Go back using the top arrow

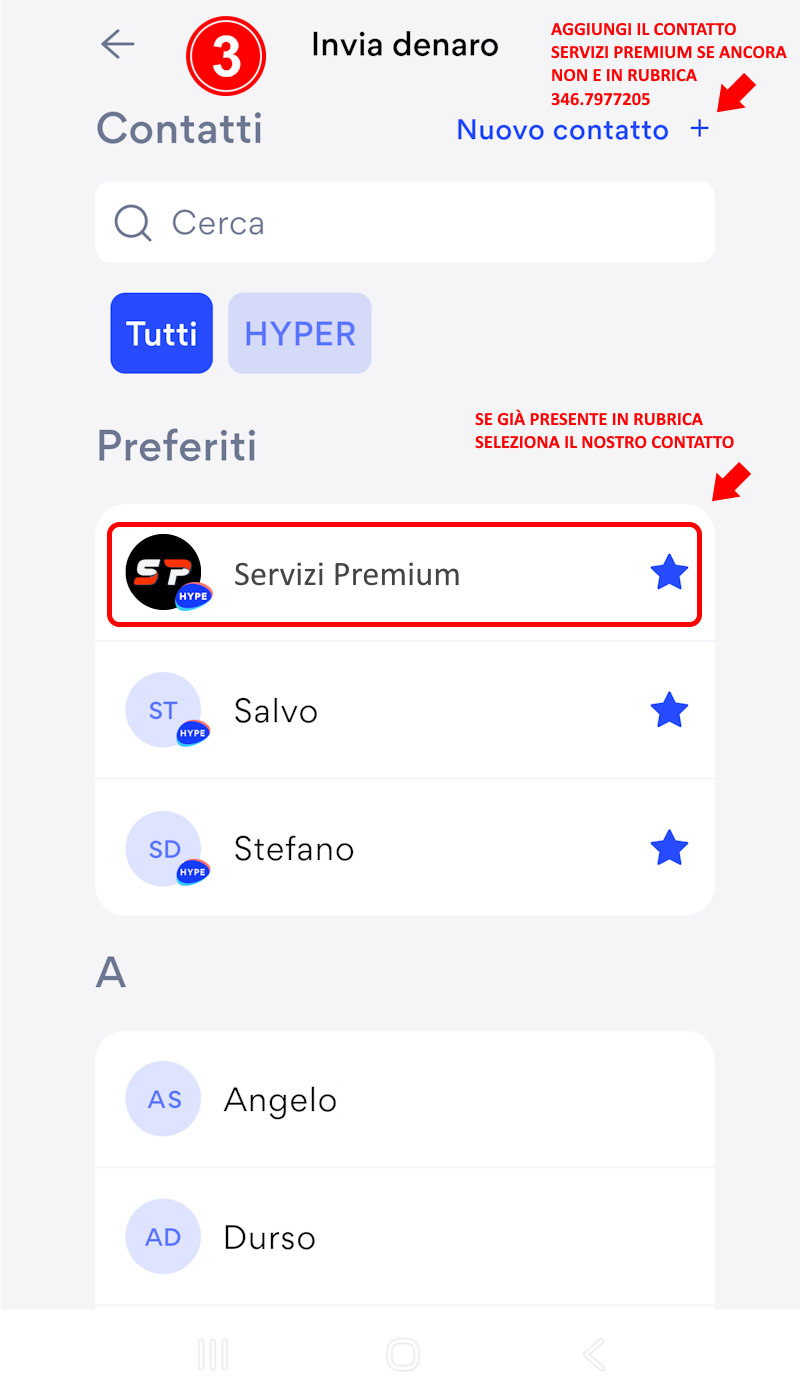(118, 44)
